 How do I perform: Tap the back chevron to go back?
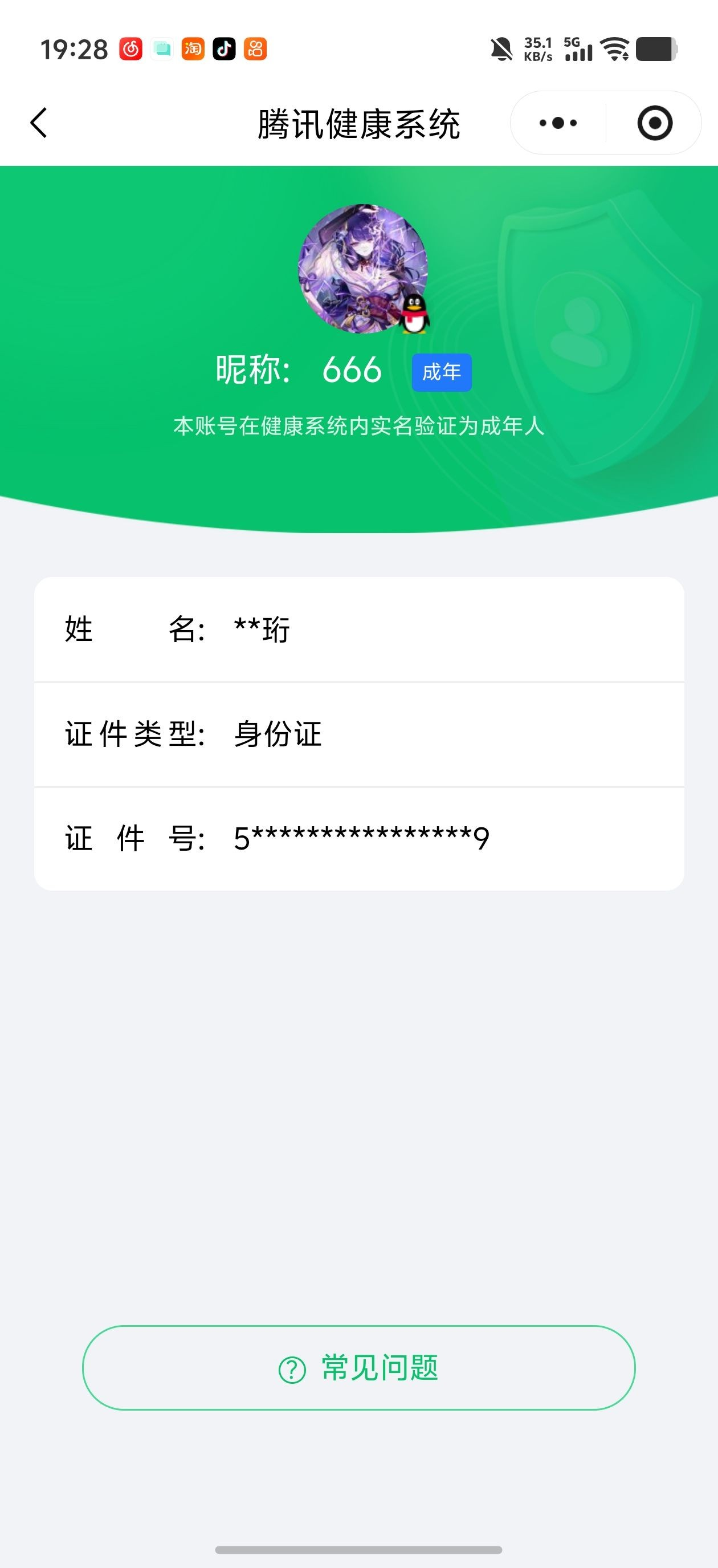pyautogui.click(x=38, y=123)
